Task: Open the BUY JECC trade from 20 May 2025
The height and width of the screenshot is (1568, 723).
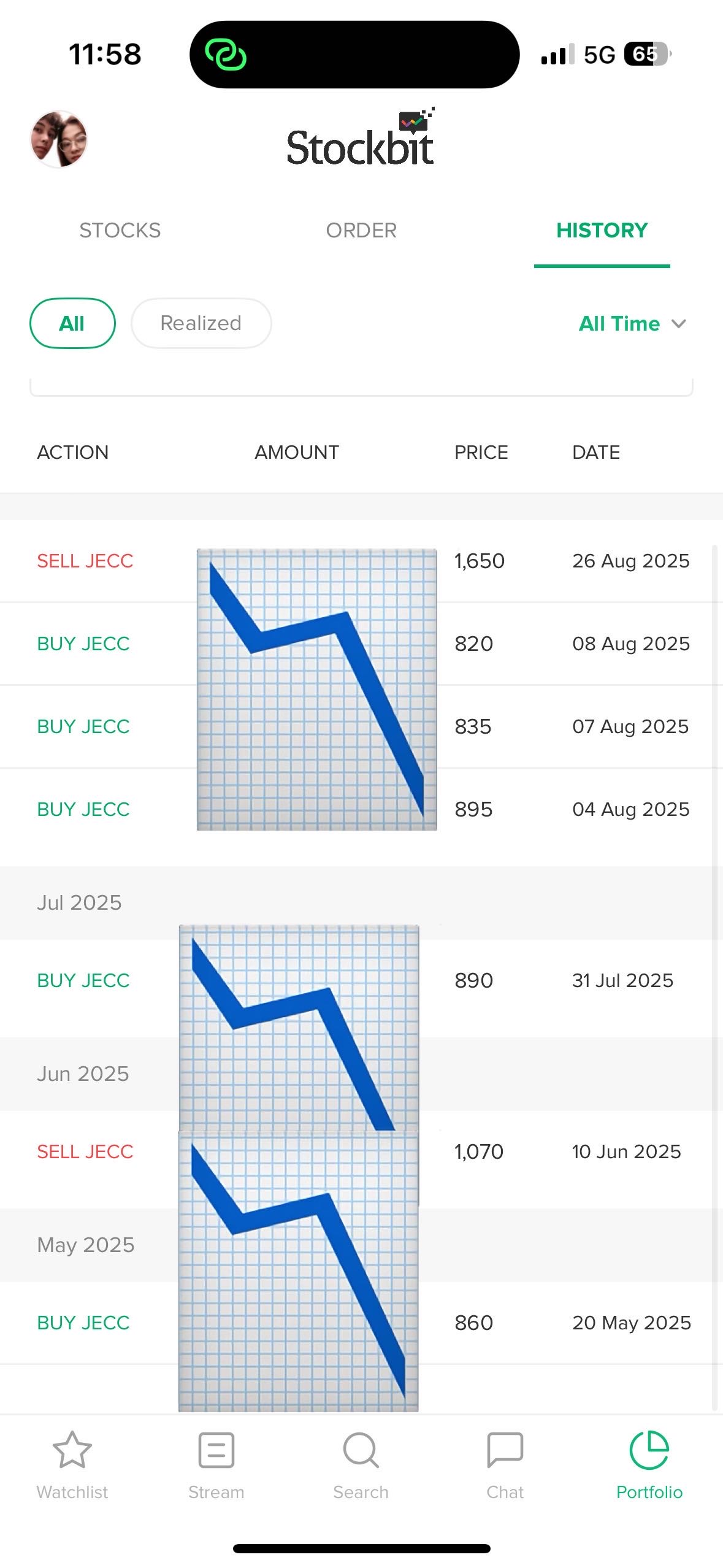Action: [361, 1323]
